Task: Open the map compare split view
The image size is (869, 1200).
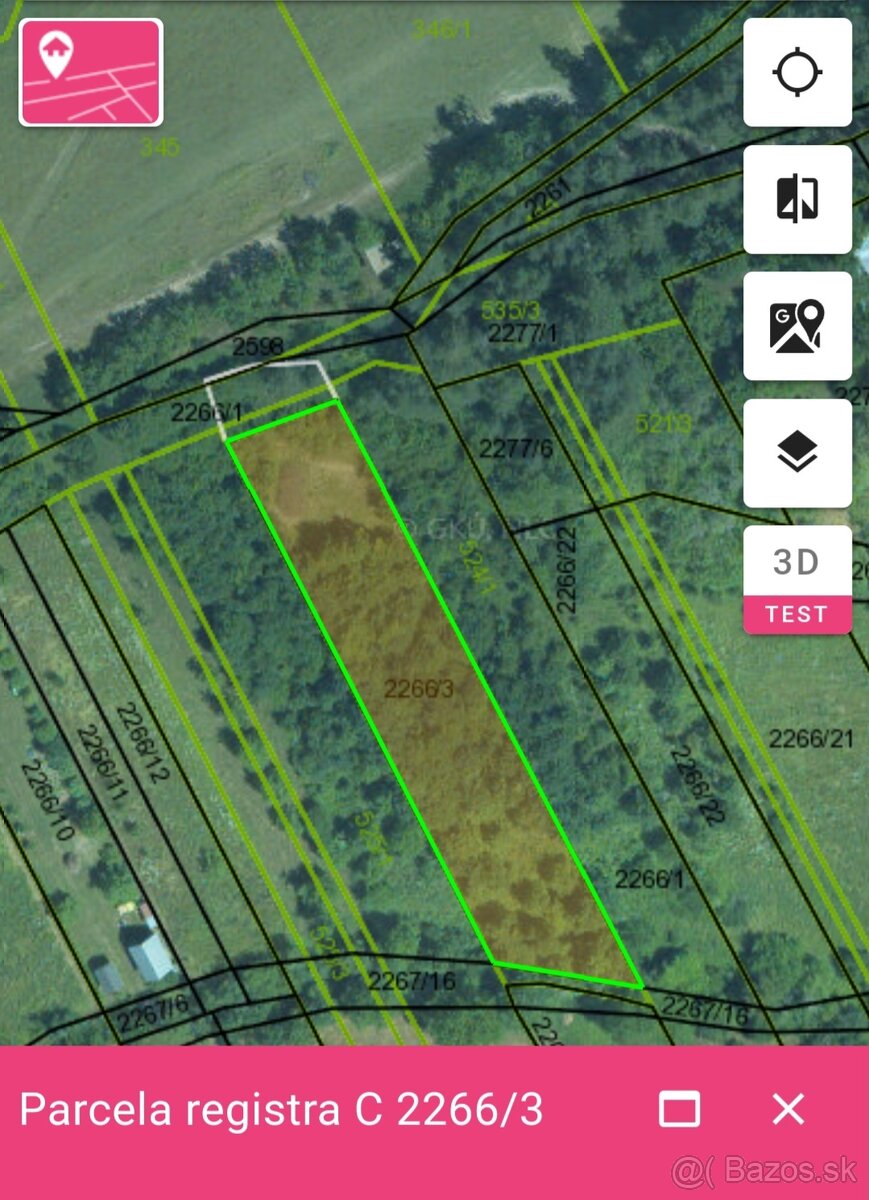Action: click(797, 199)
